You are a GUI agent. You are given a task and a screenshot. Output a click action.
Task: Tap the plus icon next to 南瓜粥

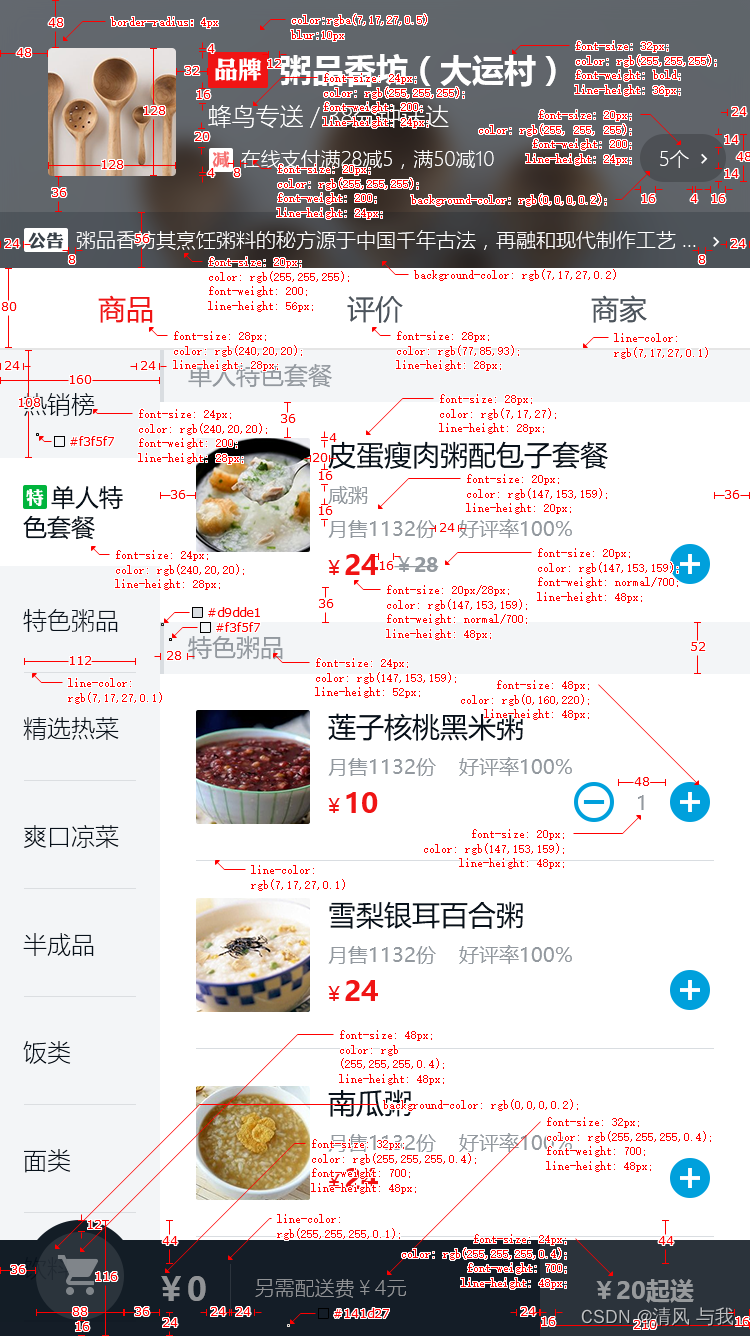pyautogui.click(x=690, y=1178)
